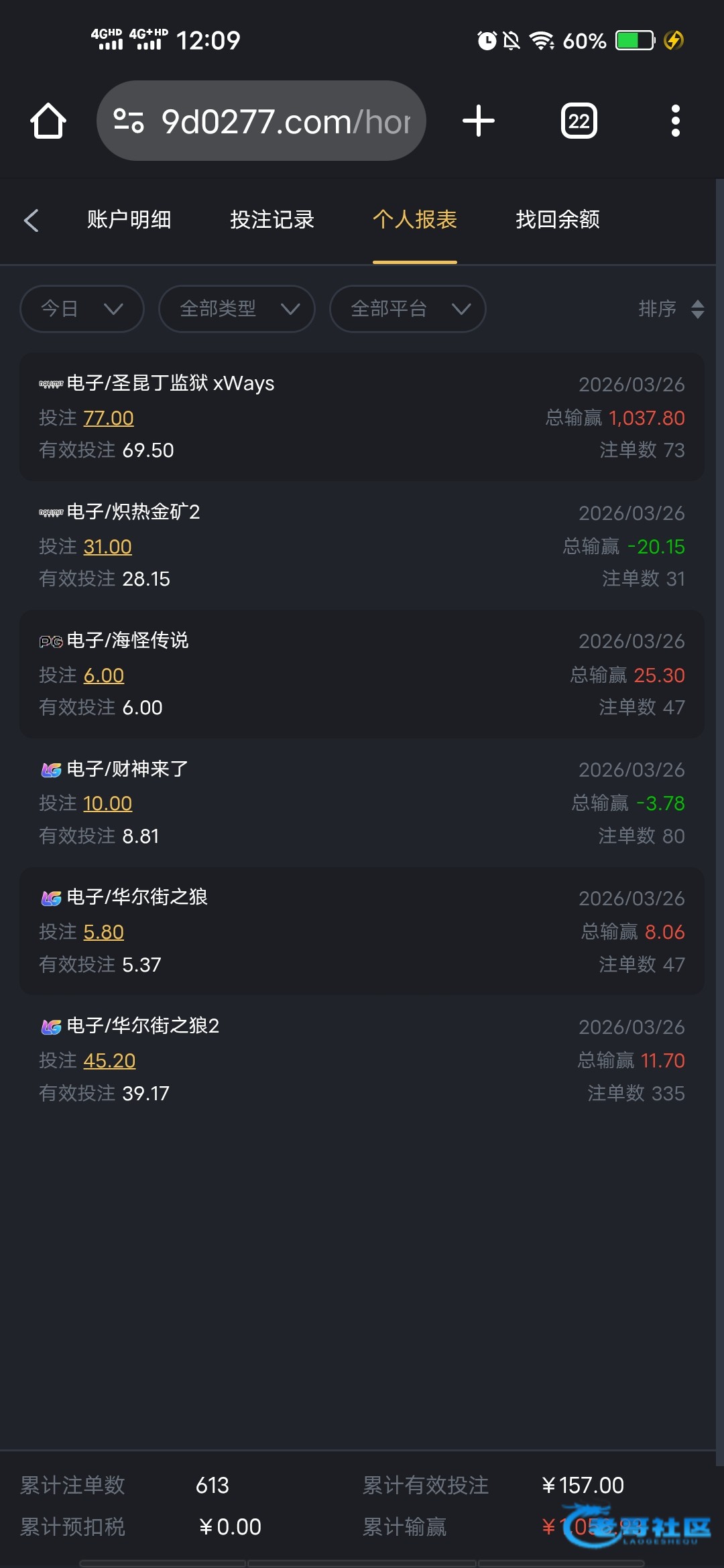724x1568 pixels.
Task: Open the 5.80 bet amount link
Action: (x=104, y=932)
